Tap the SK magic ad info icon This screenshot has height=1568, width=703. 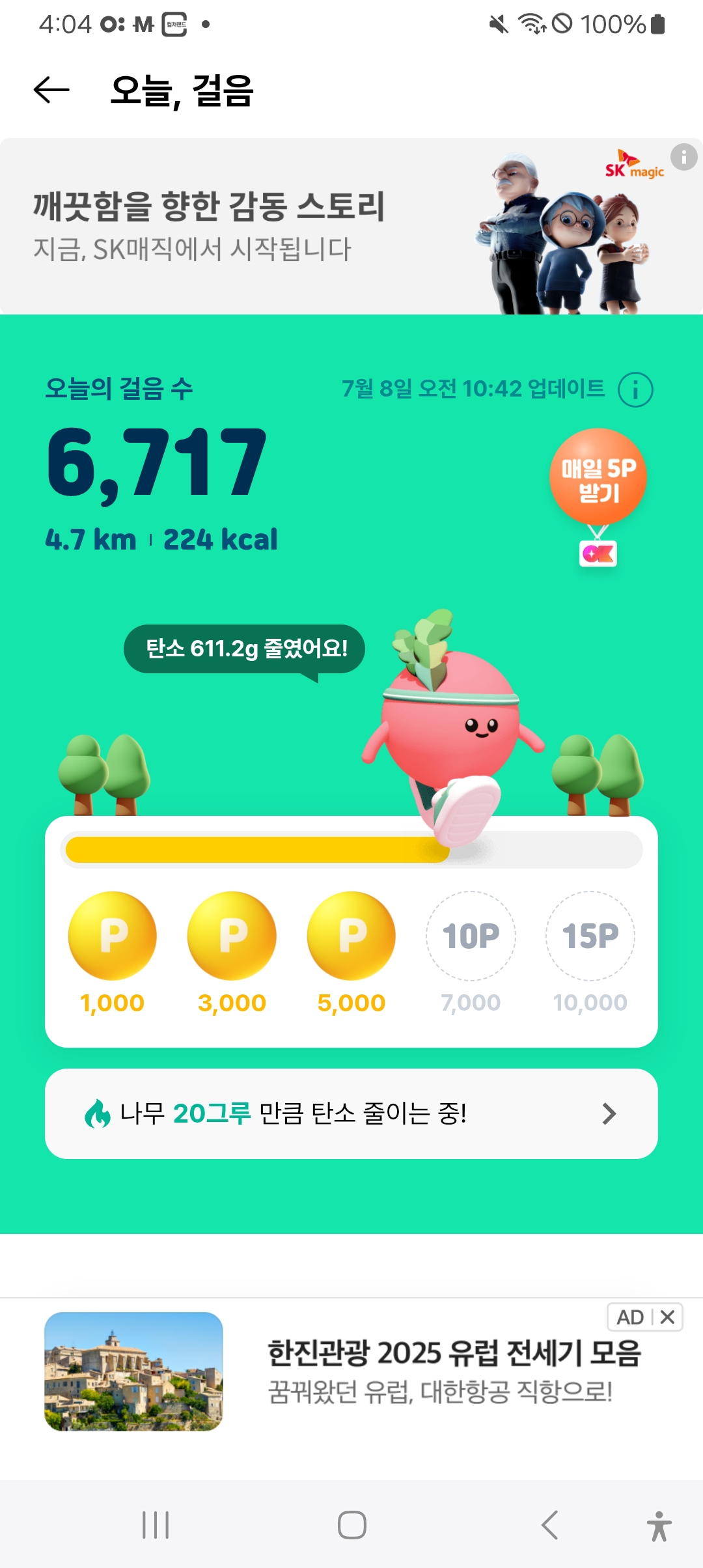pos(683,157)
